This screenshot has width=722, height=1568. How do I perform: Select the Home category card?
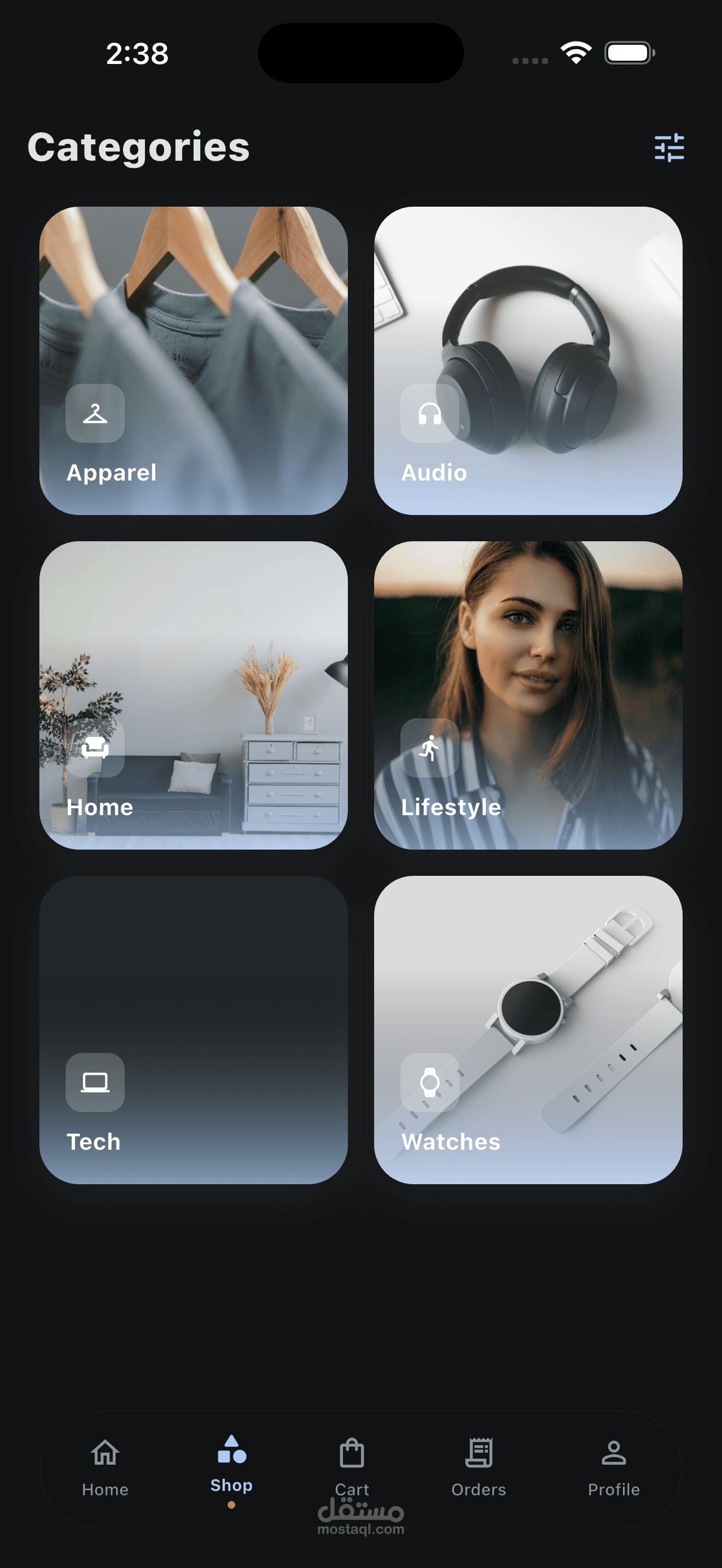pyautogui.click(x=194, y=695)
